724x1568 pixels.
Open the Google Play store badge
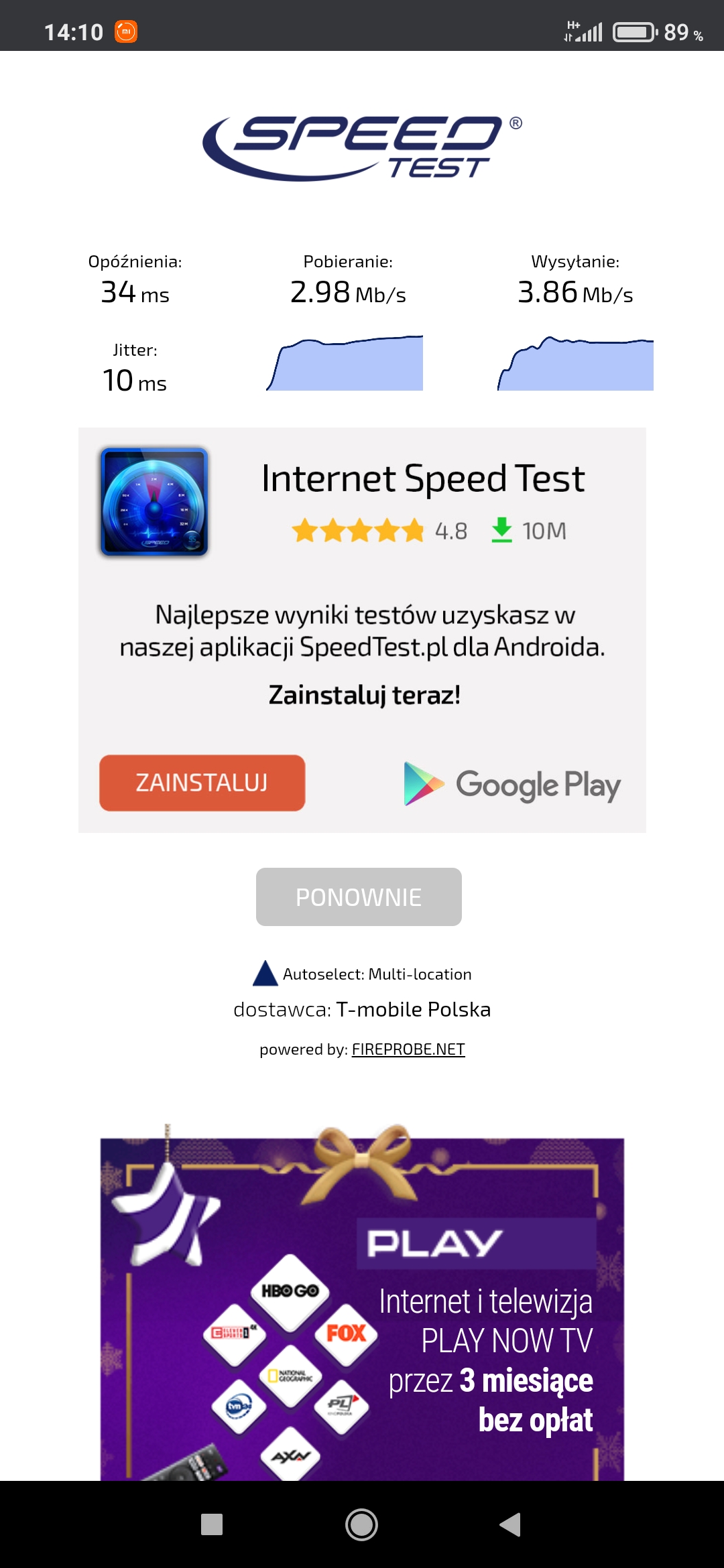(x=512, y=784)
